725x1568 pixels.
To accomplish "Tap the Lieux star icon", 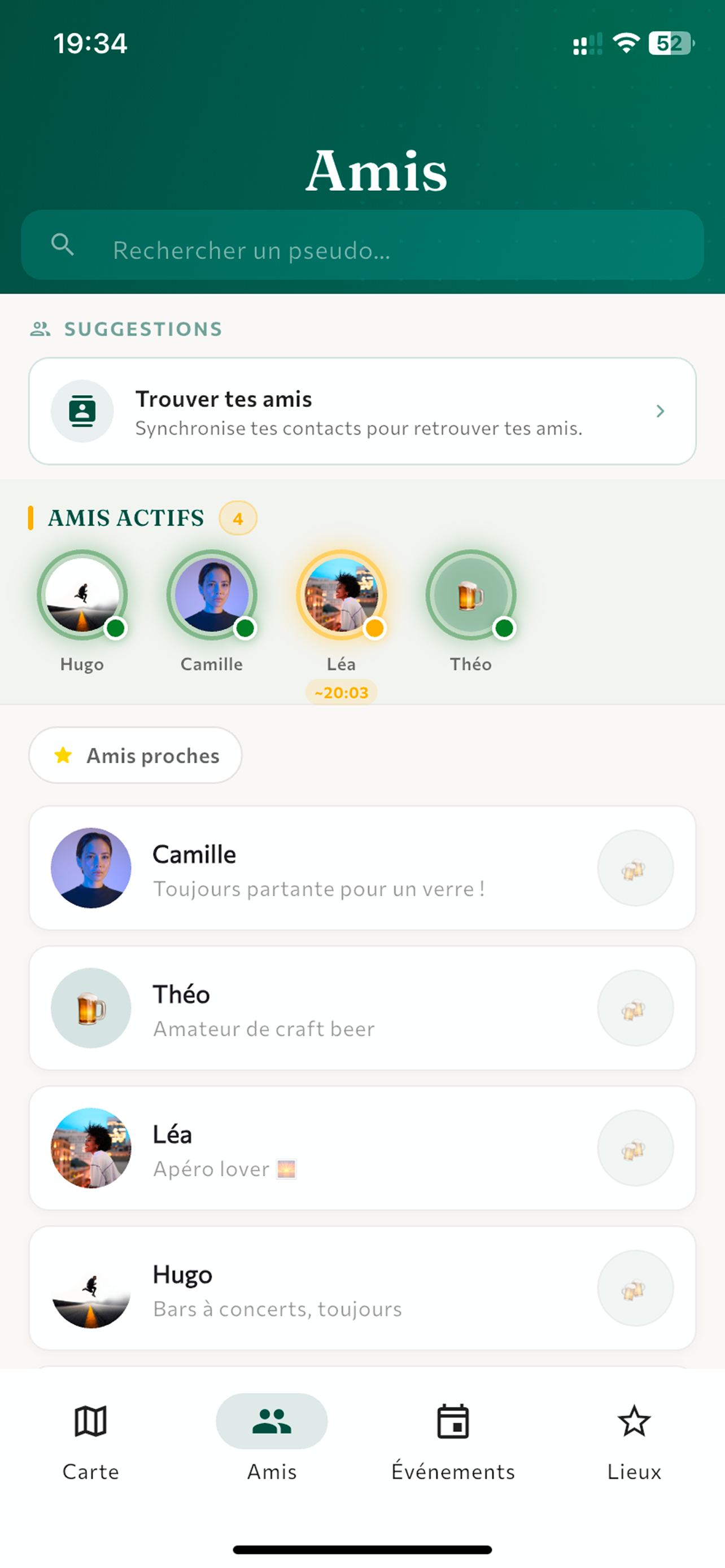I will click(635, 1423).
